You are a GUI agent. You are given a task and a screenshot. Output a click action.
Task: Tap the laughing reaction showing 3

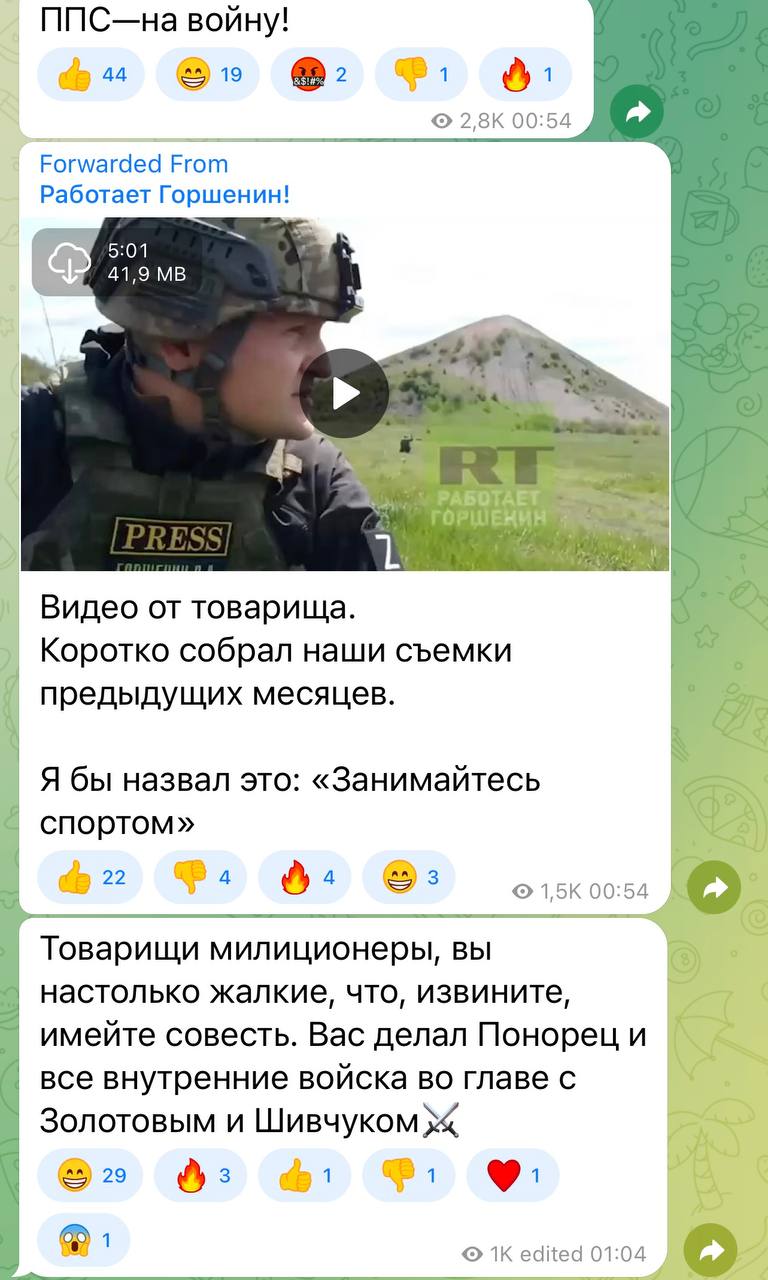[409, 878]
